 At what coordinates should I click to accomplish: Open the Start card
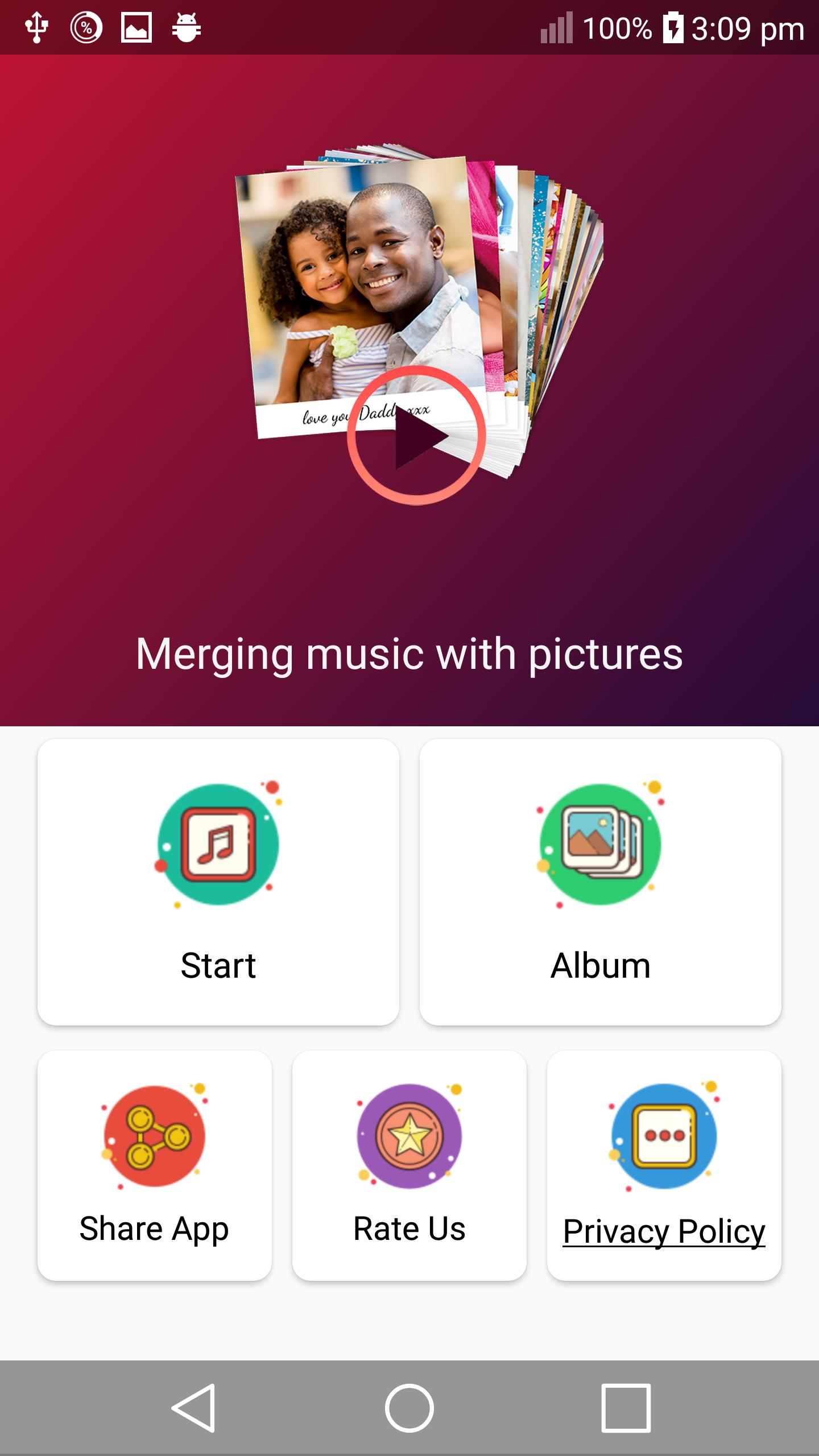tap(218, 882)
